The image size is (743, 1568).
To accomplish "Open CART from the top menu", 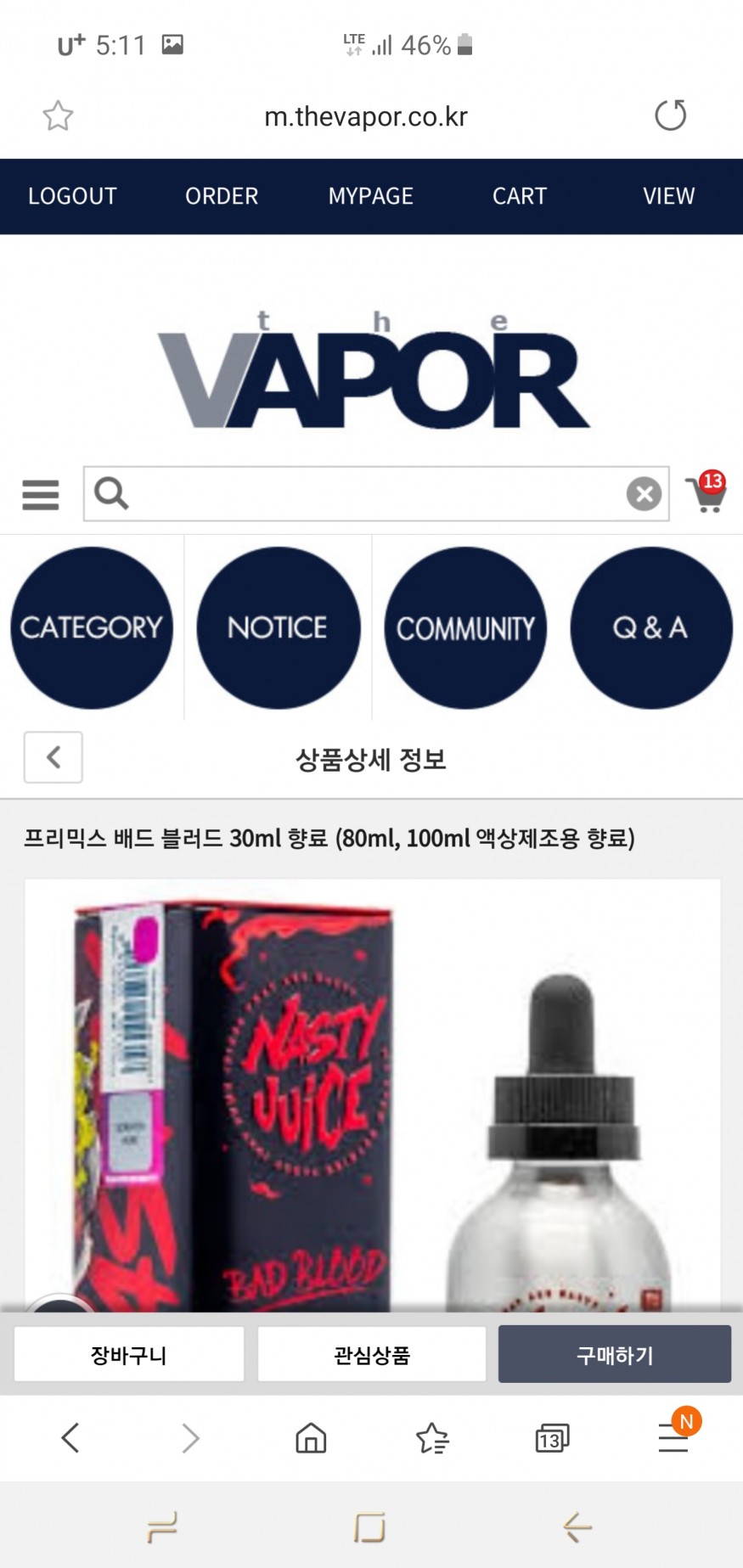I will [x=519, y=196].
